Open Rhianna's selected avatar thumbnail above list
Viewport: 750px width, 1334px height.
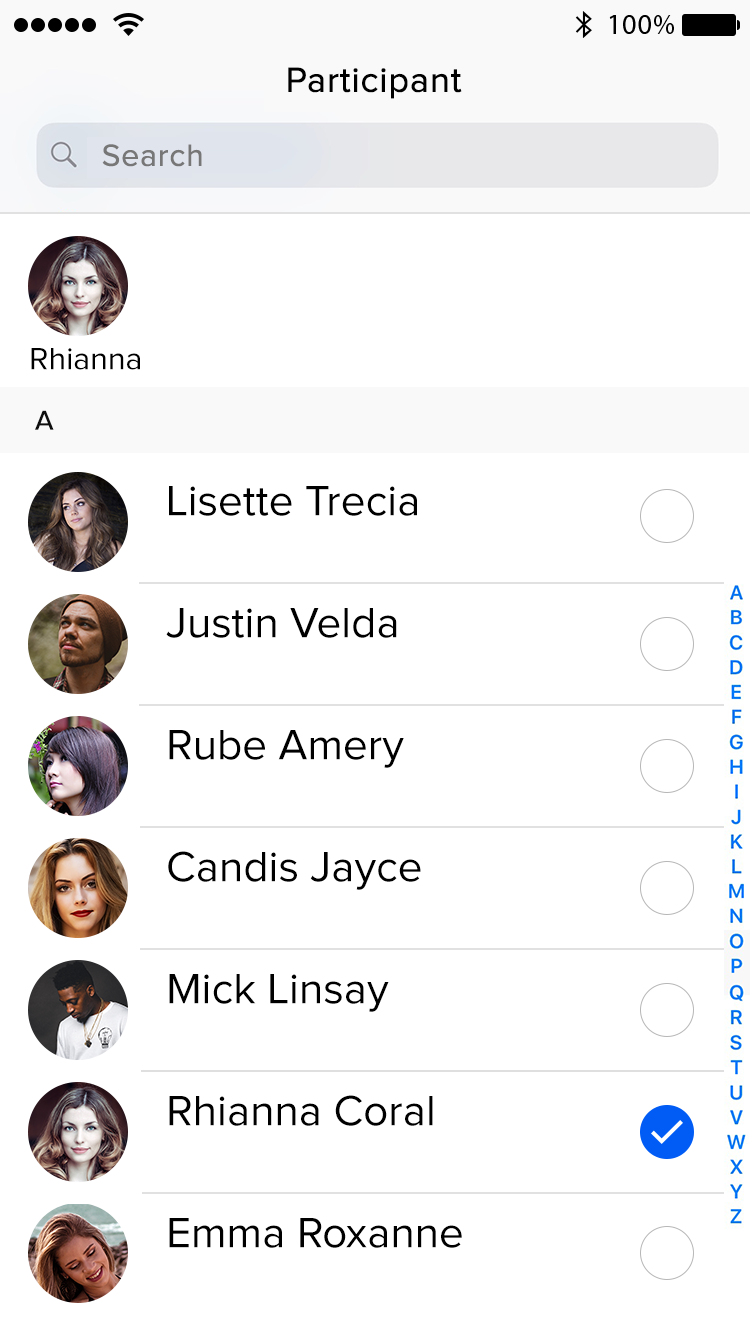pyautogui.click(x=78, y=285)
